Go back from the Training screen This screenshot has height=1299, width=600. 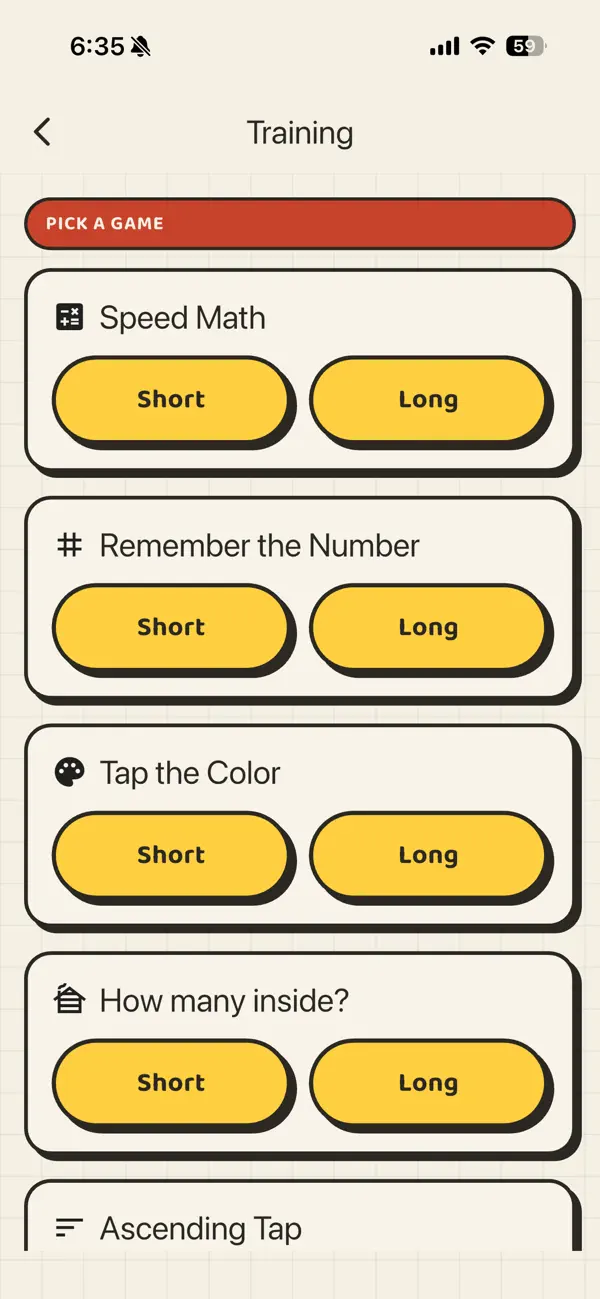pos(42,132)
